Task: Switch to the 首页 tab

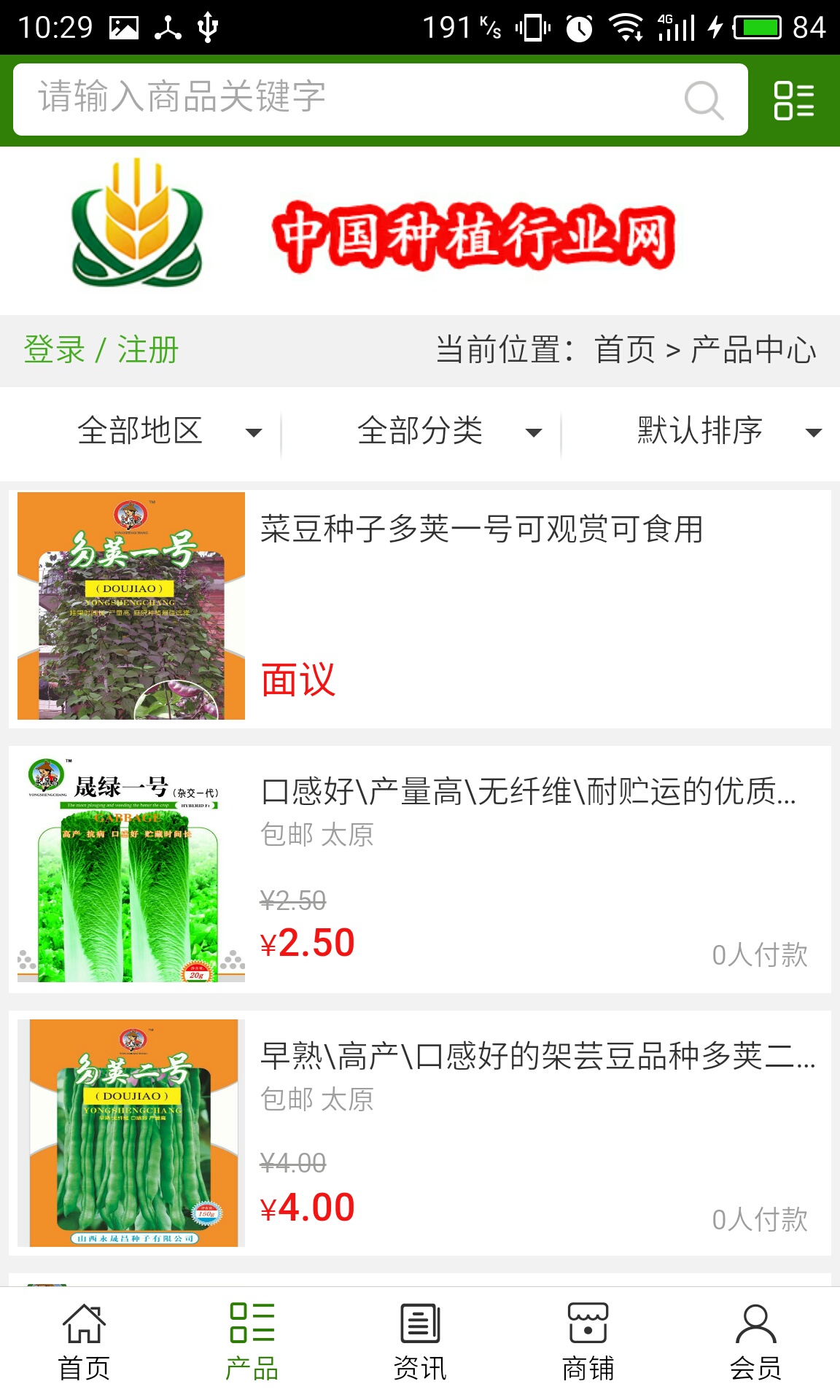Action: tap(84, 1342)
